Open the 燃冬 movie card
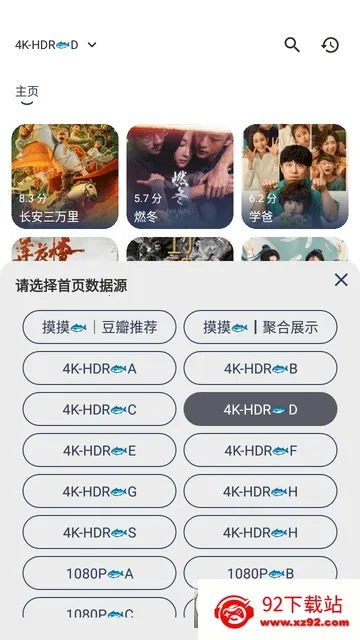The image size is (360, 640). click(180, 176)
